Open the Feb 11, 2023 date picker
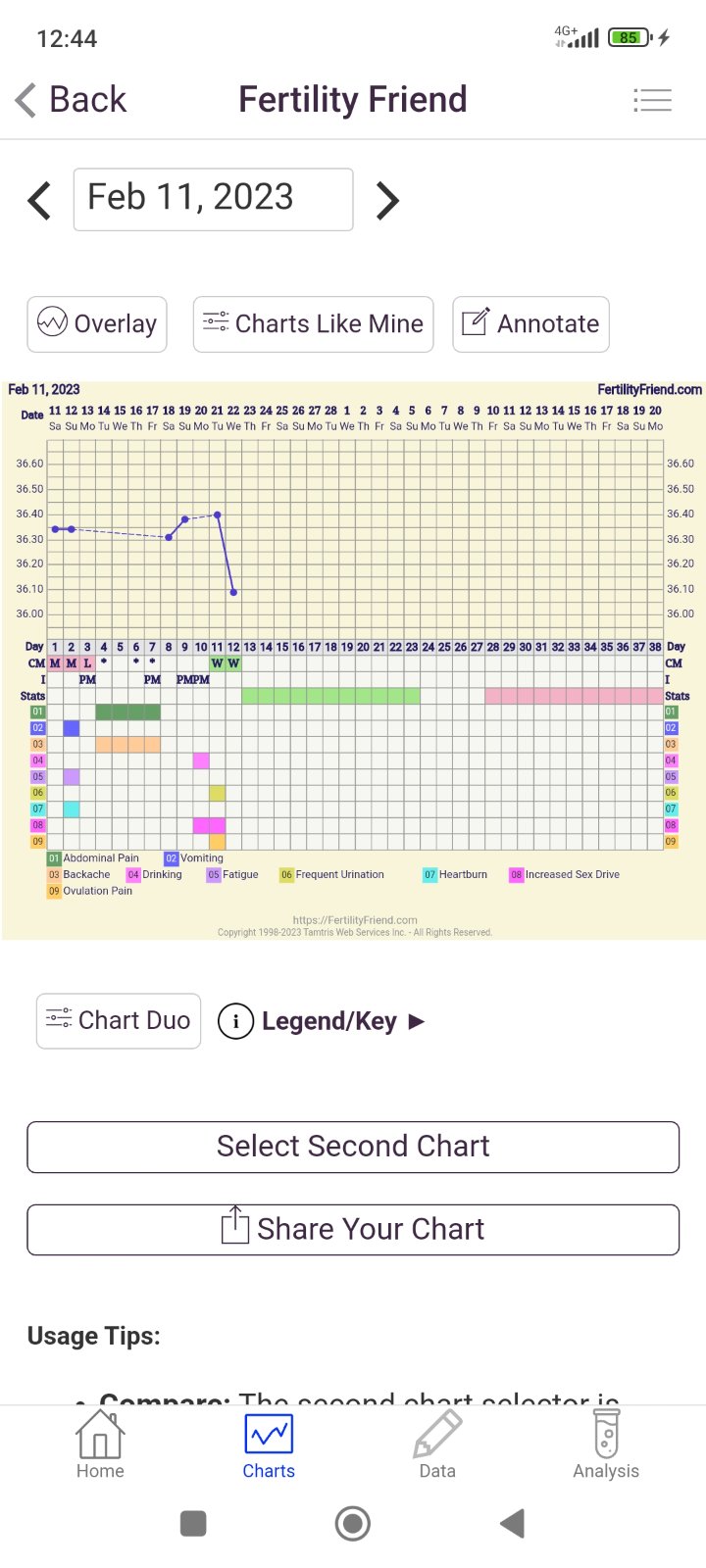706x1568 pixels. (x=213, y=199)
